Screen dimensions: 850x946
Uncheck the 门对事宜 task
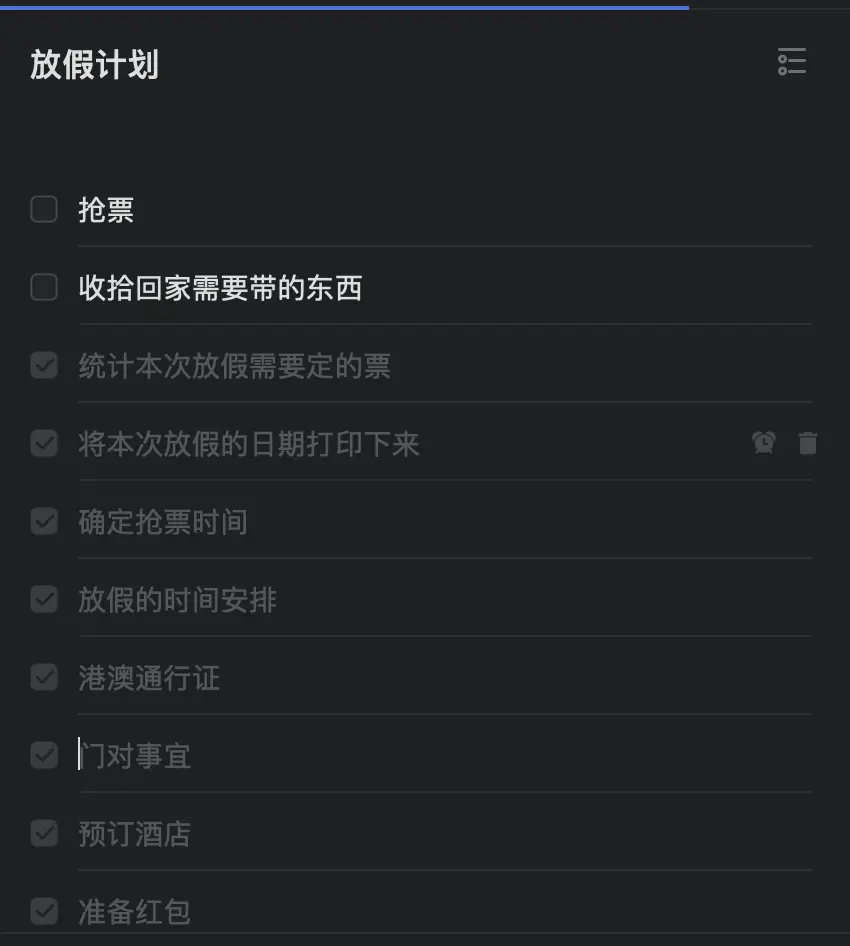[x=44, y=755]
